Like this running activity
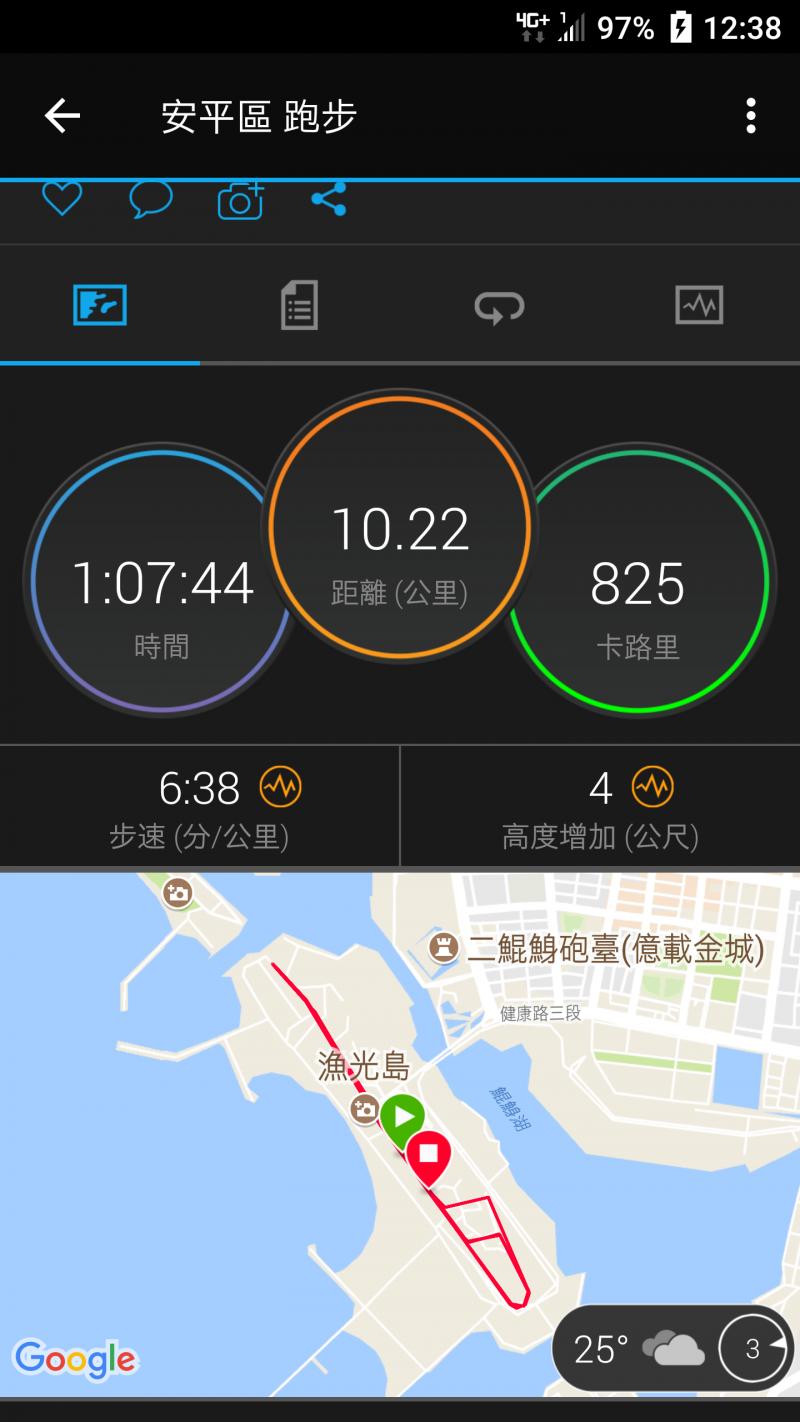The image size is (800, 1422). point(61,200)
